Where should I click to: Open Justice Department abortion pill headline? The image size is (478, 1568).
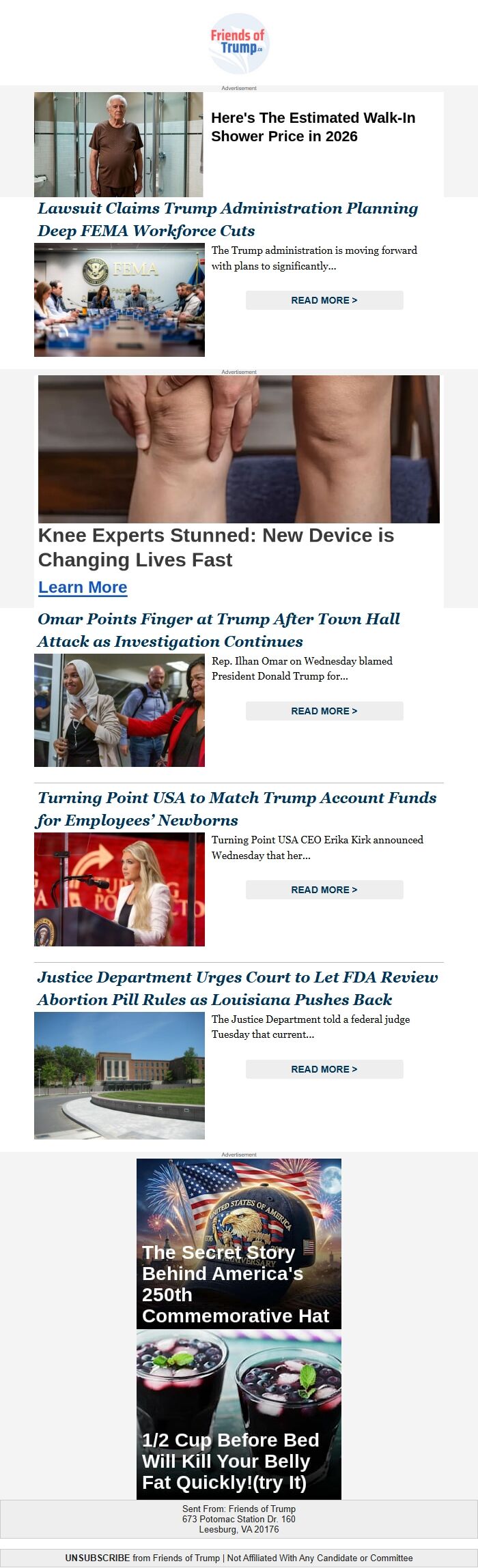(x=237, y=988)
